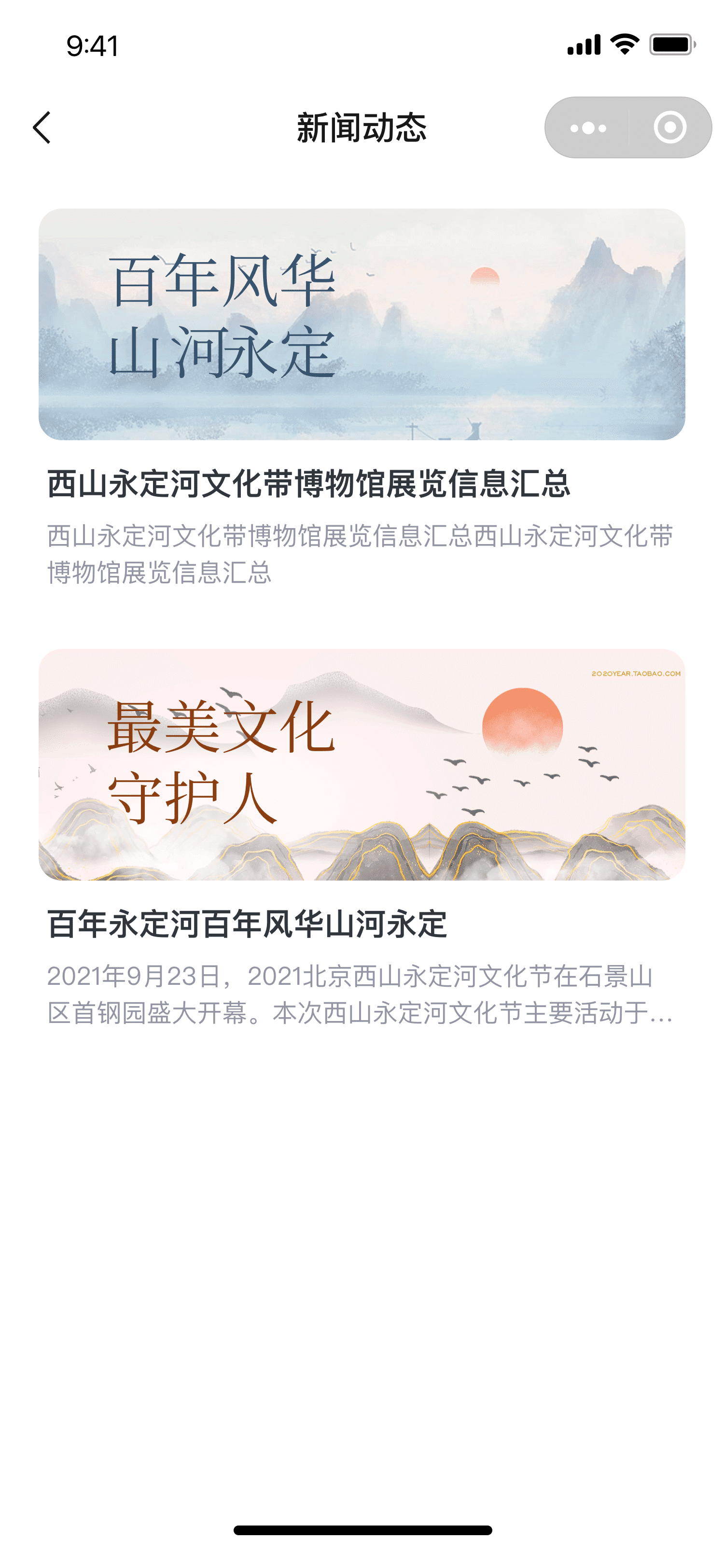Open the 西山永定河文化带博物馆展览信息汇总 article
Image resolution: width=724 pixels, height=1568 pixels.
click(308, 485)
